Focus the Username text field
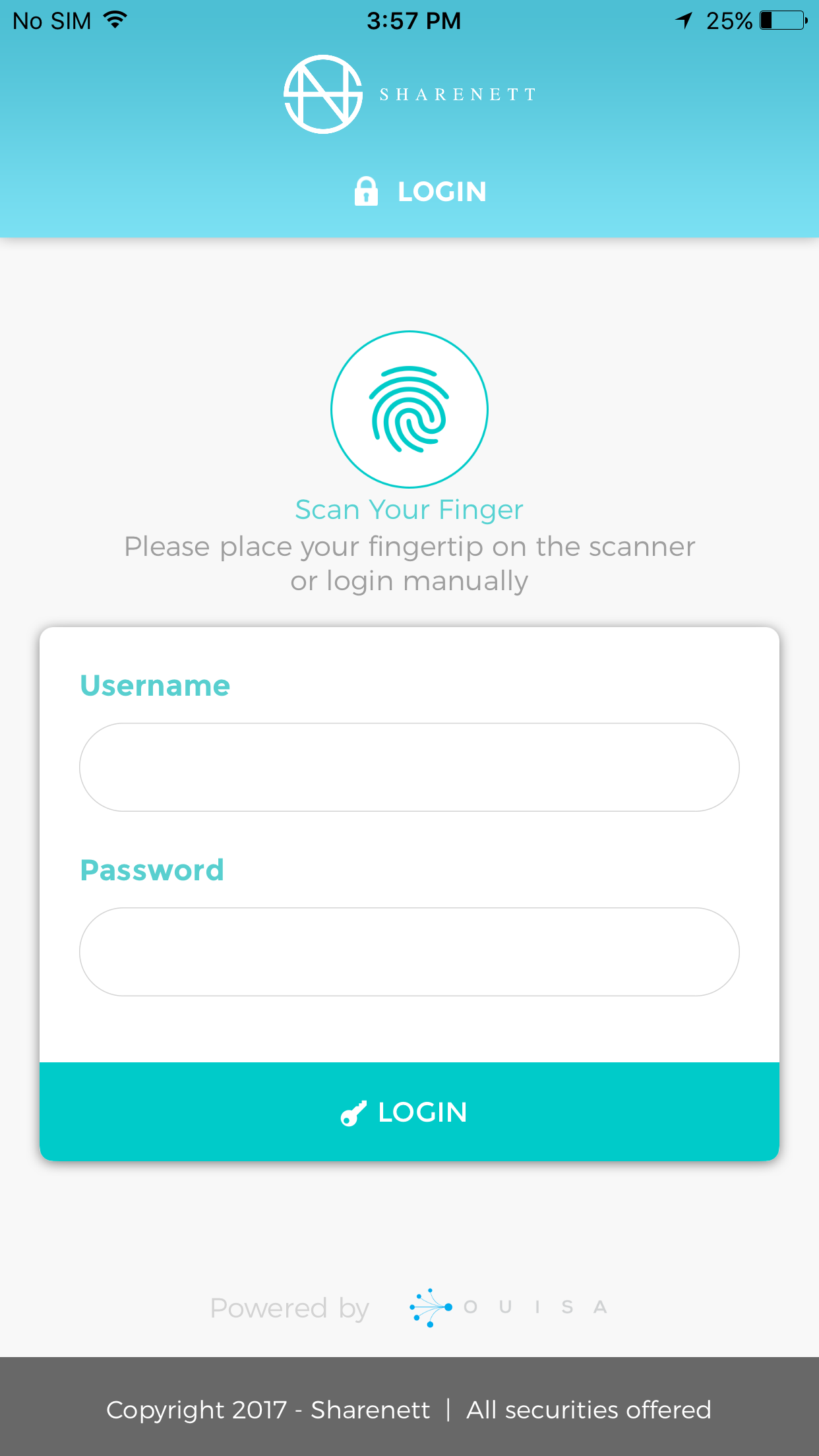The height and width of the screenshot is (1456, 819). (x=409, y=767)
